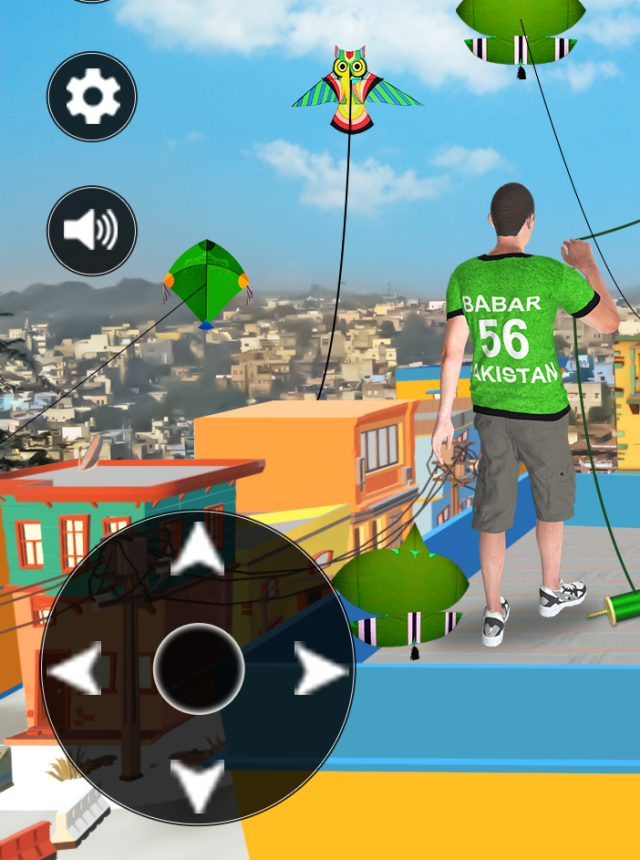Screen dimensions: 640x860
Task: Mute the game sound
Action: point(92,231)
